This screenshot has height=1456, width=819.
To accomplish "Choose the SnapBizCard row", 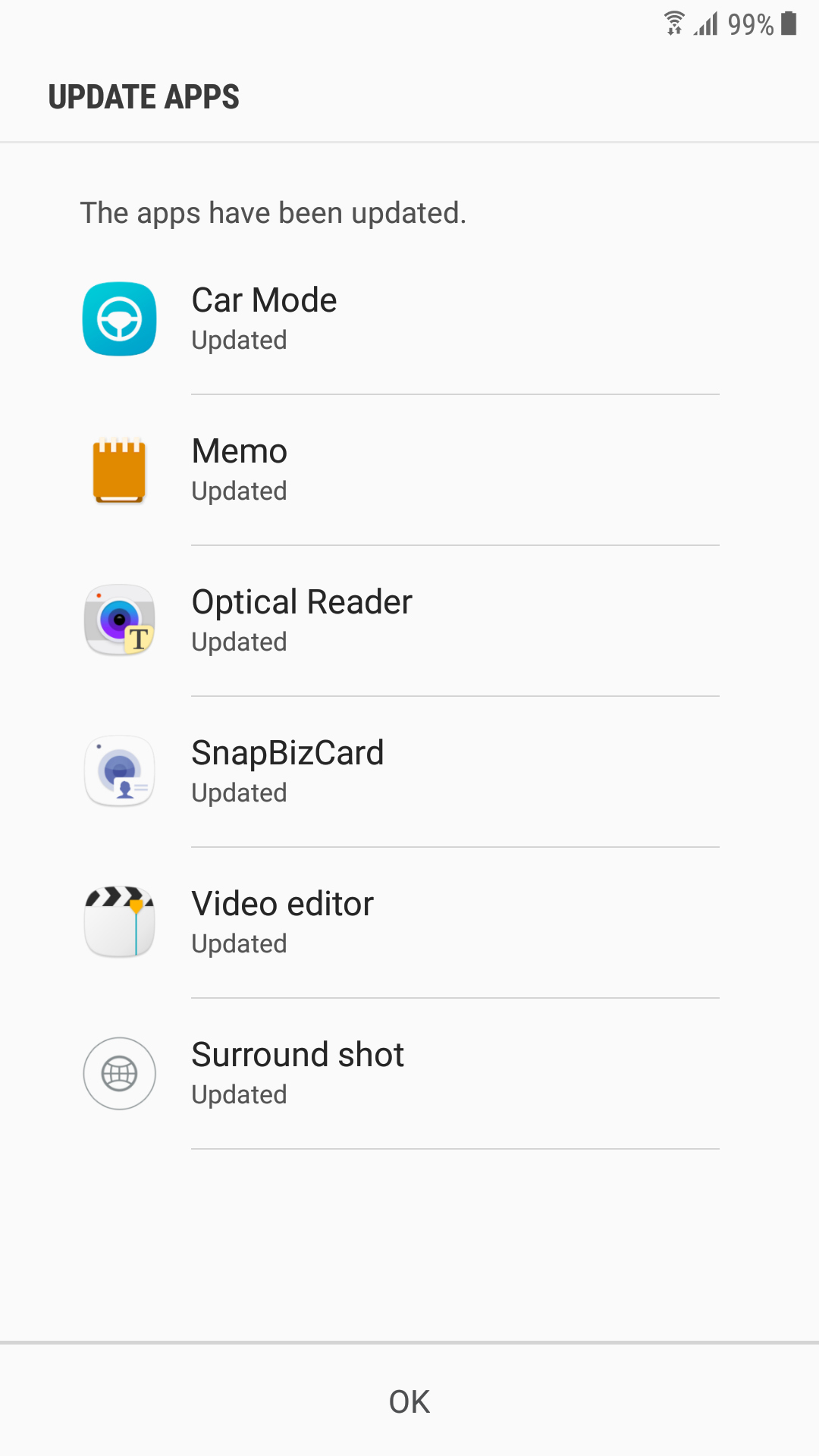I will click(409, 772).
